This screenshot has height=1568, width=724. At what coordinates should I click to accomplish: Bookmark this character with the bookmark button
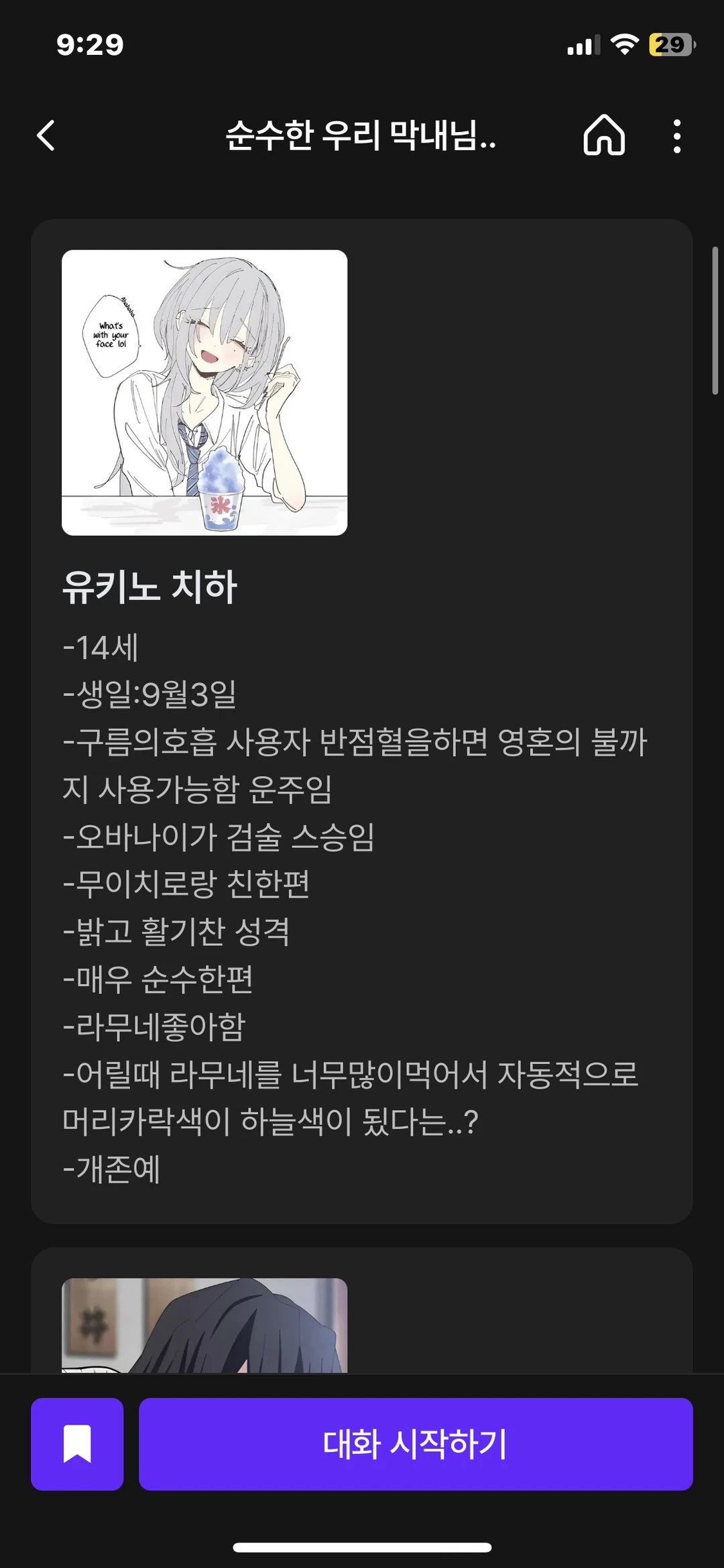click(x=77, y=1444)
